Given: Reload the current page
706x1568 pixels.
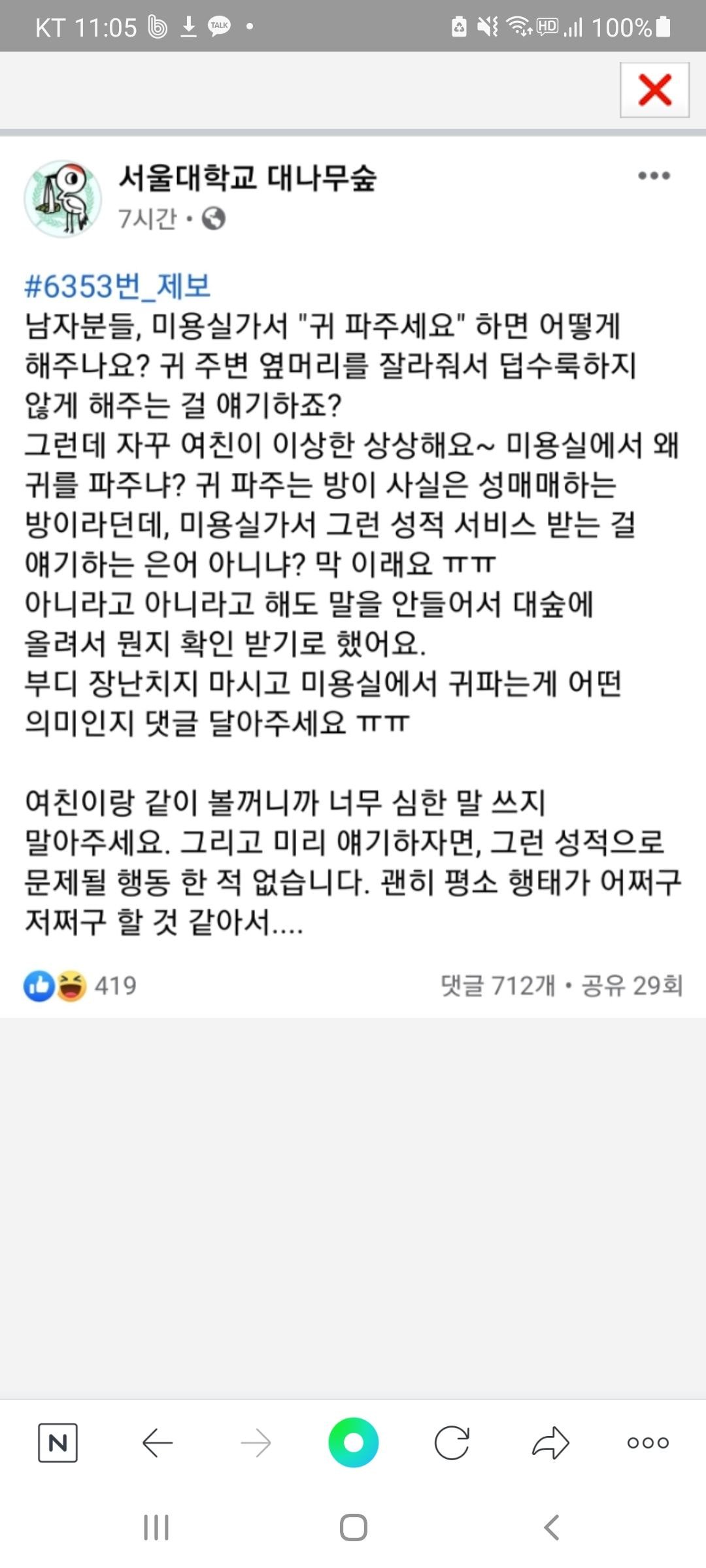Looking at the screenshot, I should 452,1442.
